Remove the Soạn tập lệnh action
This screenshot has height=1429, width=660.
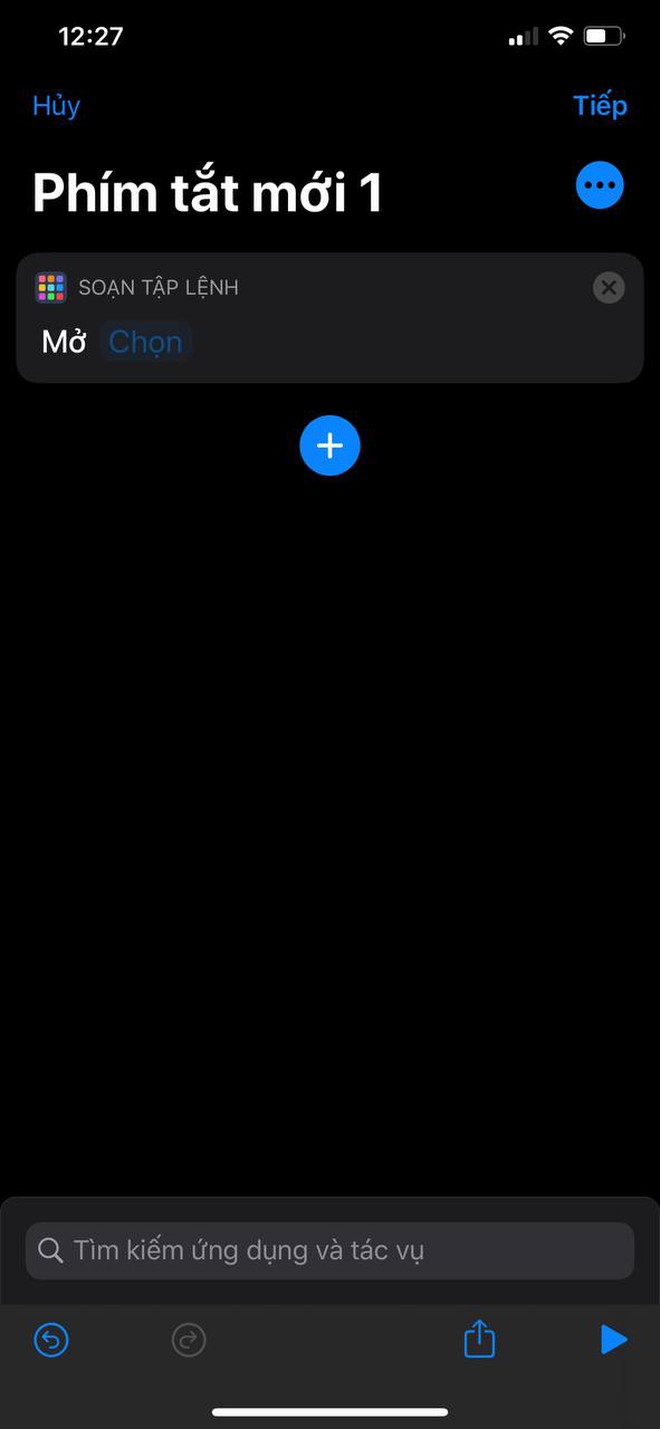click(x=608, y=288)
